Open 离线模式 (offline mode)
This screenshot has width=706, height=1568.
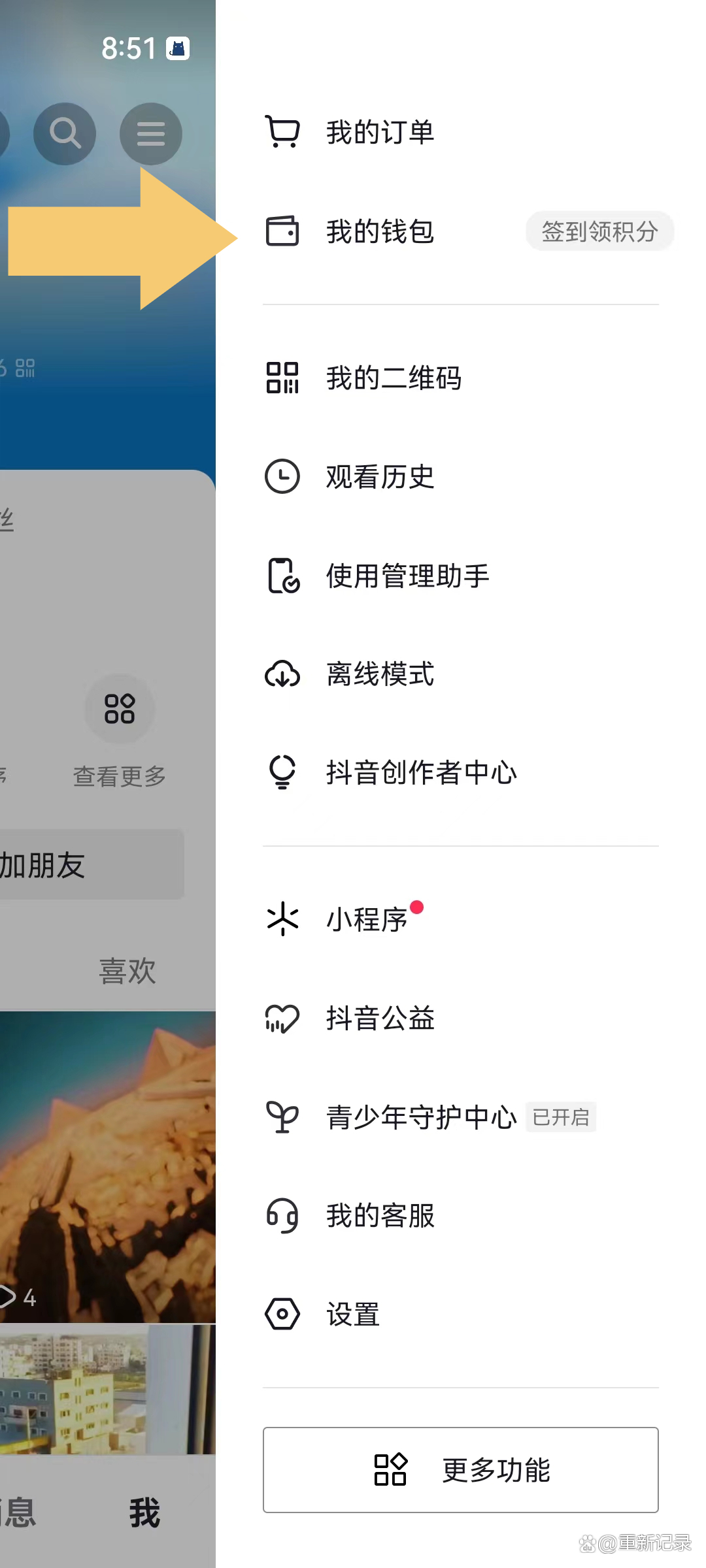[x=461, y=674]
